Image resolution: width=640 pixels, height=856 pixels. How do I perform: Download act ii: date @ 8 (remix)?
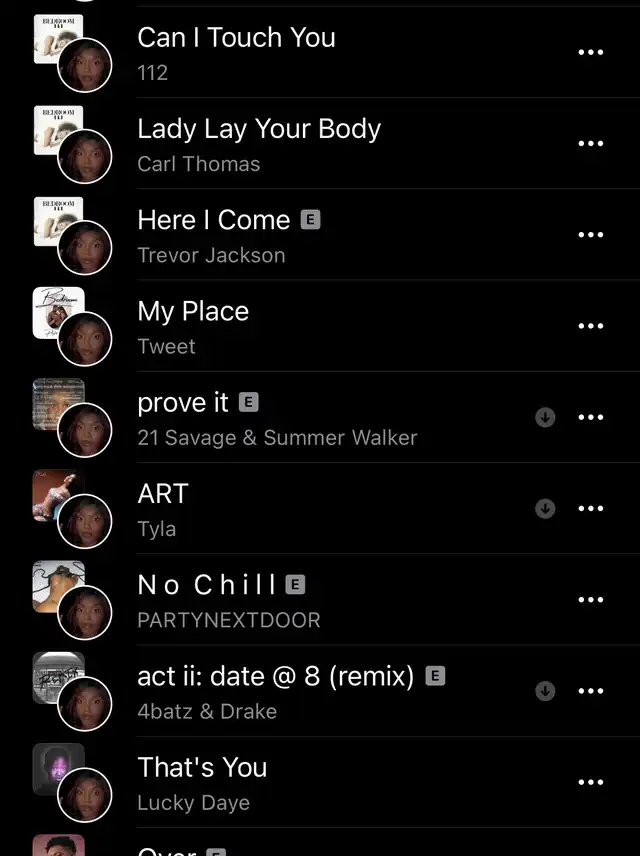click(x=545, y=691)
